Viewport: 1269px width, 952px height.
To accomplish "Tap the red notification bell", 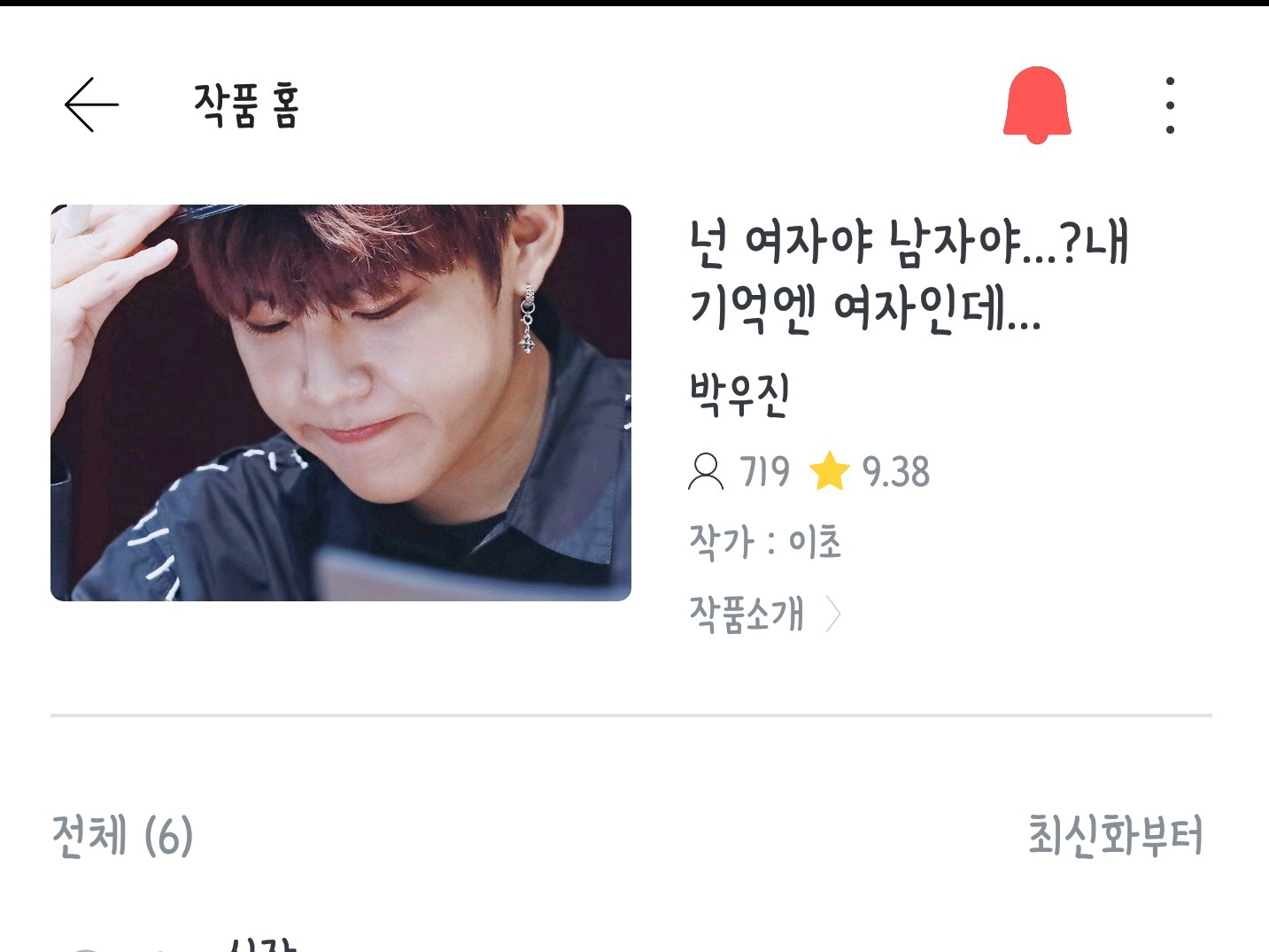I will 1037,104.
